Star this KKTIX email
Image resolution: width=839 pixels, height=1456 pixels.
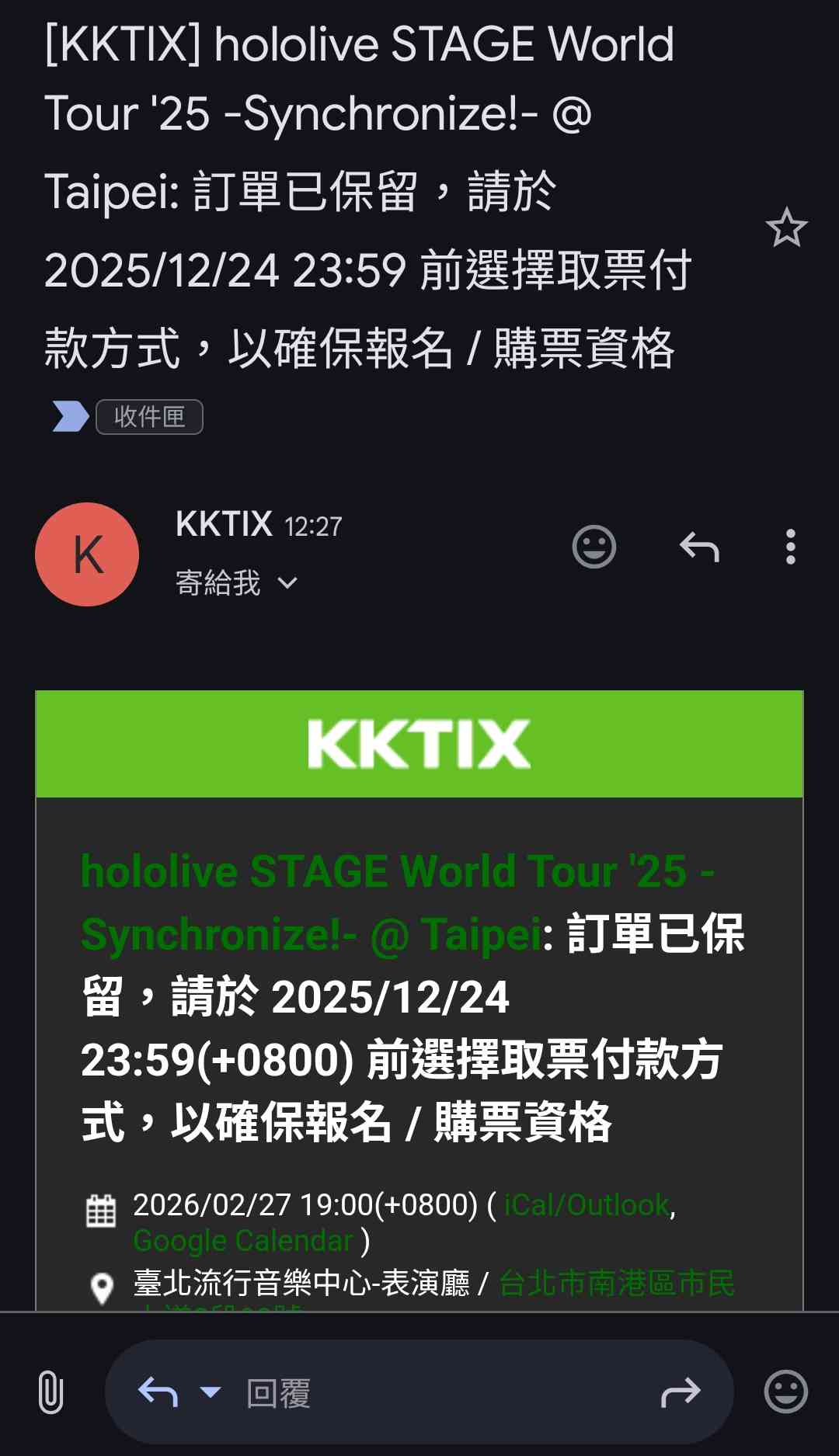click(786, 228)
